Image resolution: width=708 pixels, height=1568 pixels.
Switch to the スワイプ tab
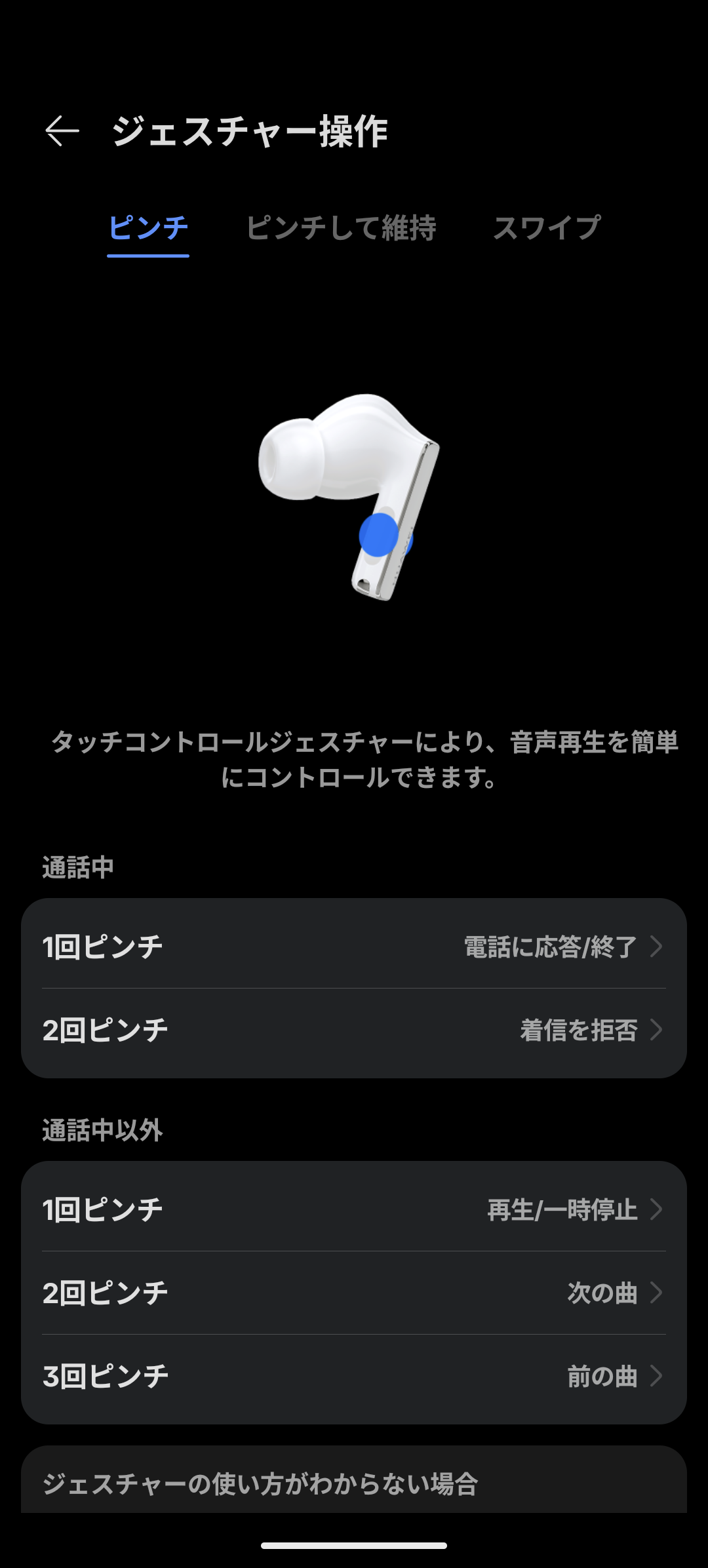(547, 229)
